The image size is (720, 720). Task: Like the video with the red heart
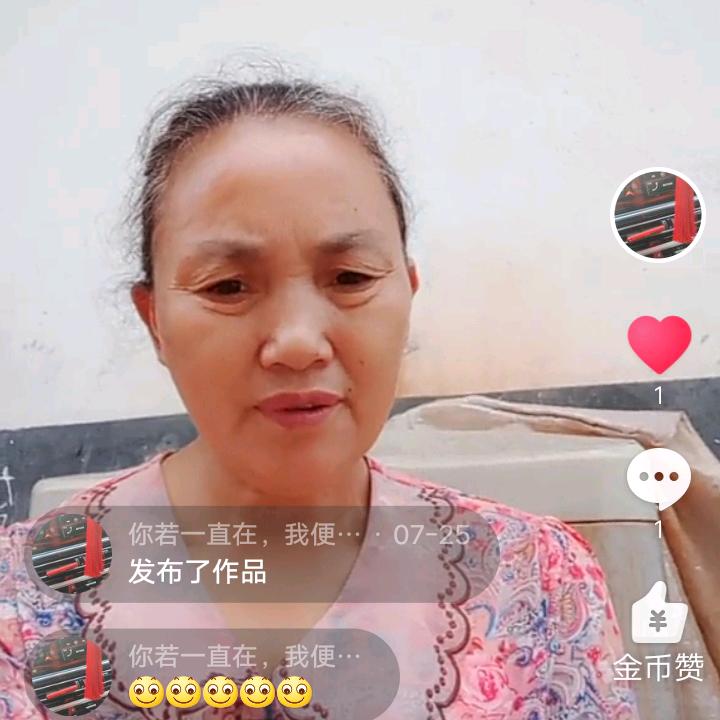click(659, 344)
